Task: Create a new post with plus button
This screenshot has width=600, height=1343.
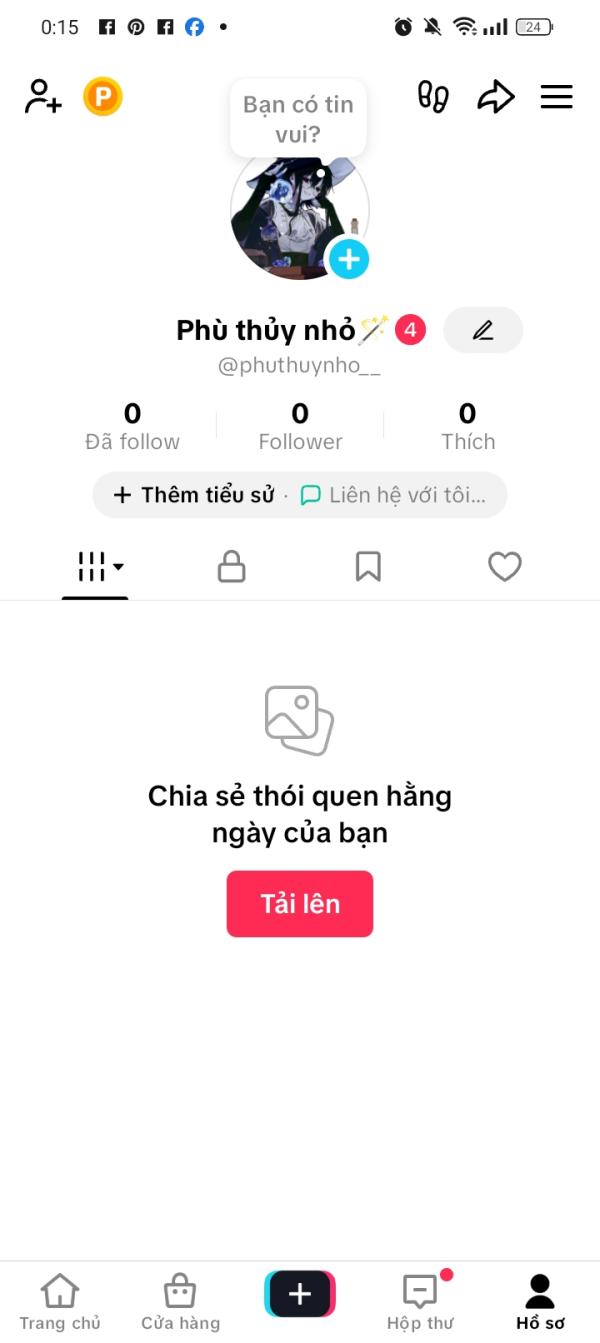Action: [300, 1294]
